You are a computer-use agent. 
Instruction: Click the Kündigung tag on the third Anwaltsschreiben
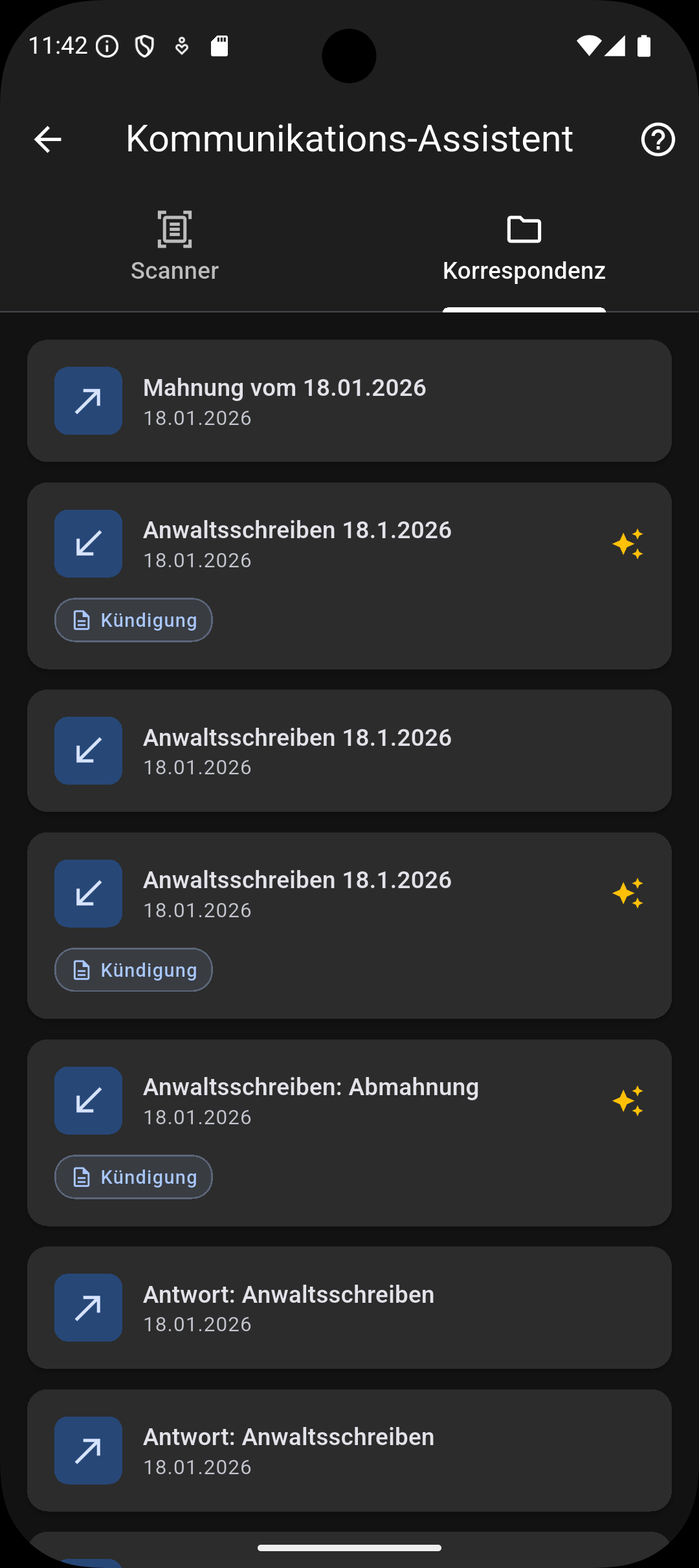tap(133, 970)
